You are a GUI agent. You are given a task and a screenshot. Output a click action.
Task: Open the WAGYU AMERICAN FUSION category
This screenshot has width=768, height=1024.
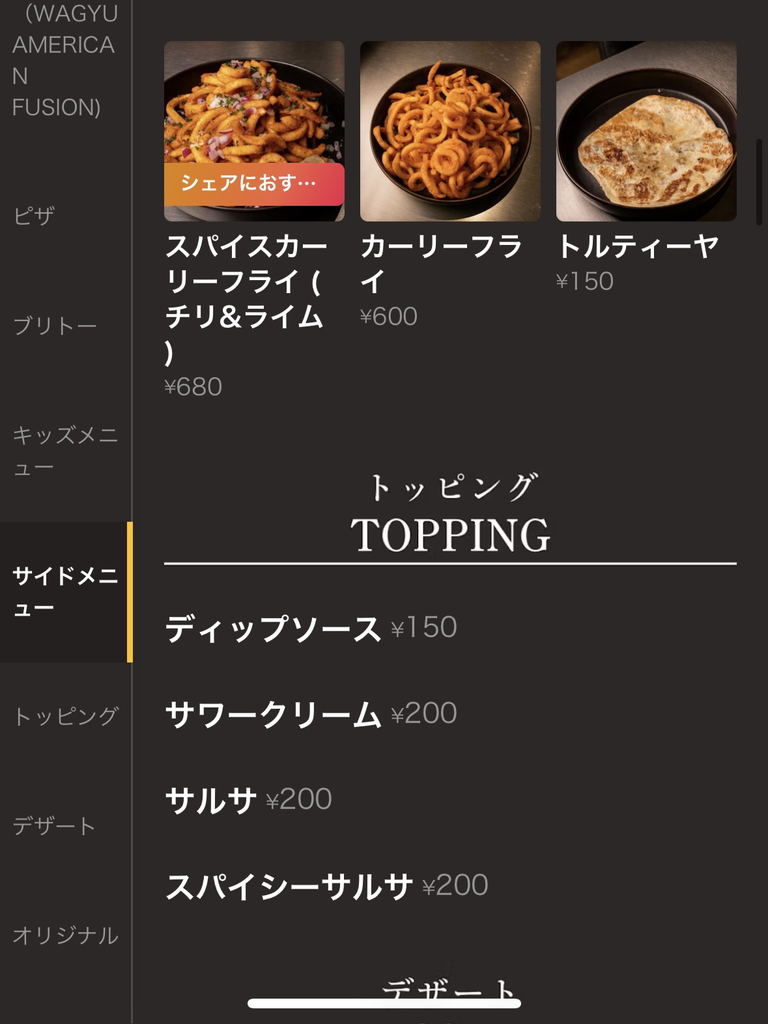[x=64, y=60]
